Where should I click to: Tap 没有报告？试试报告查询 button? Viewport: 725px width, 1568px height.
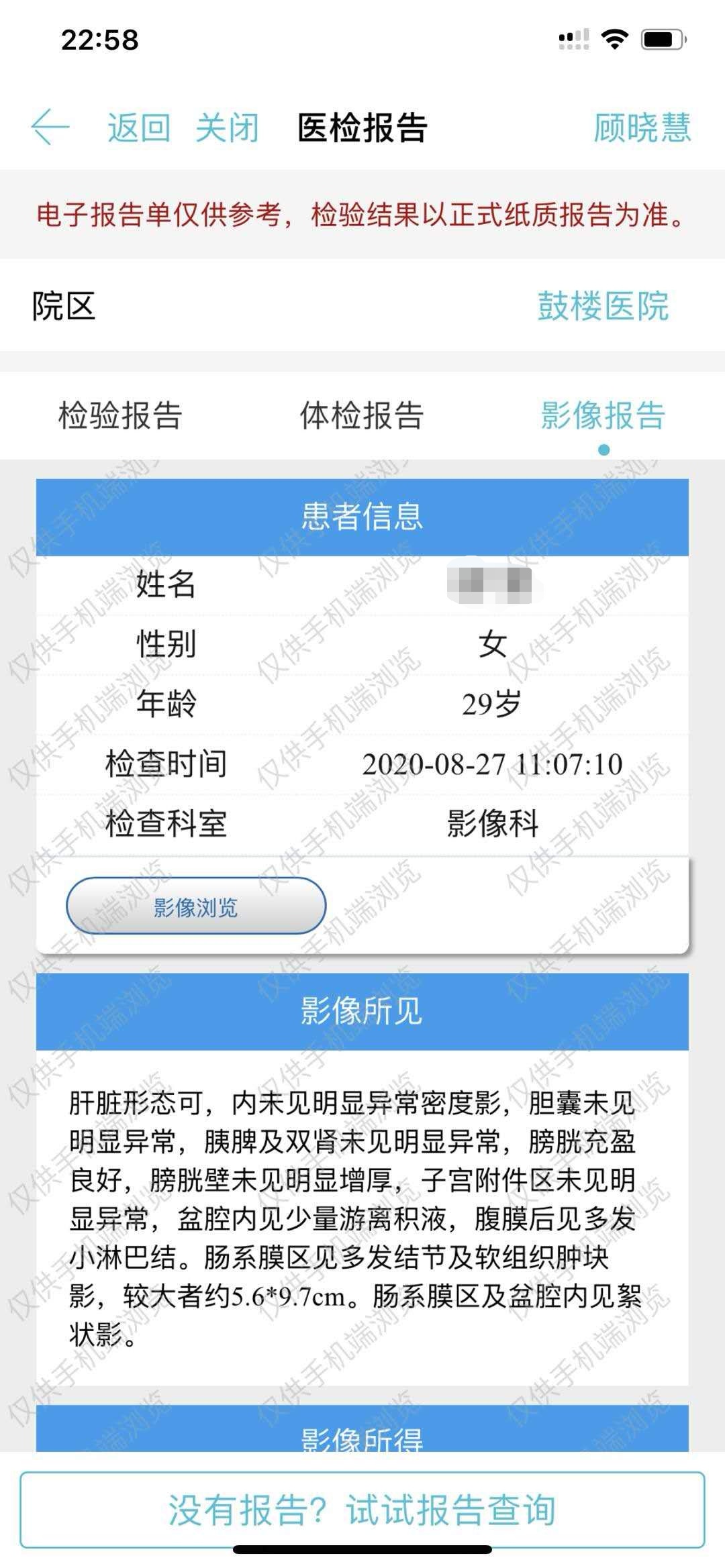click(362, 1510)
